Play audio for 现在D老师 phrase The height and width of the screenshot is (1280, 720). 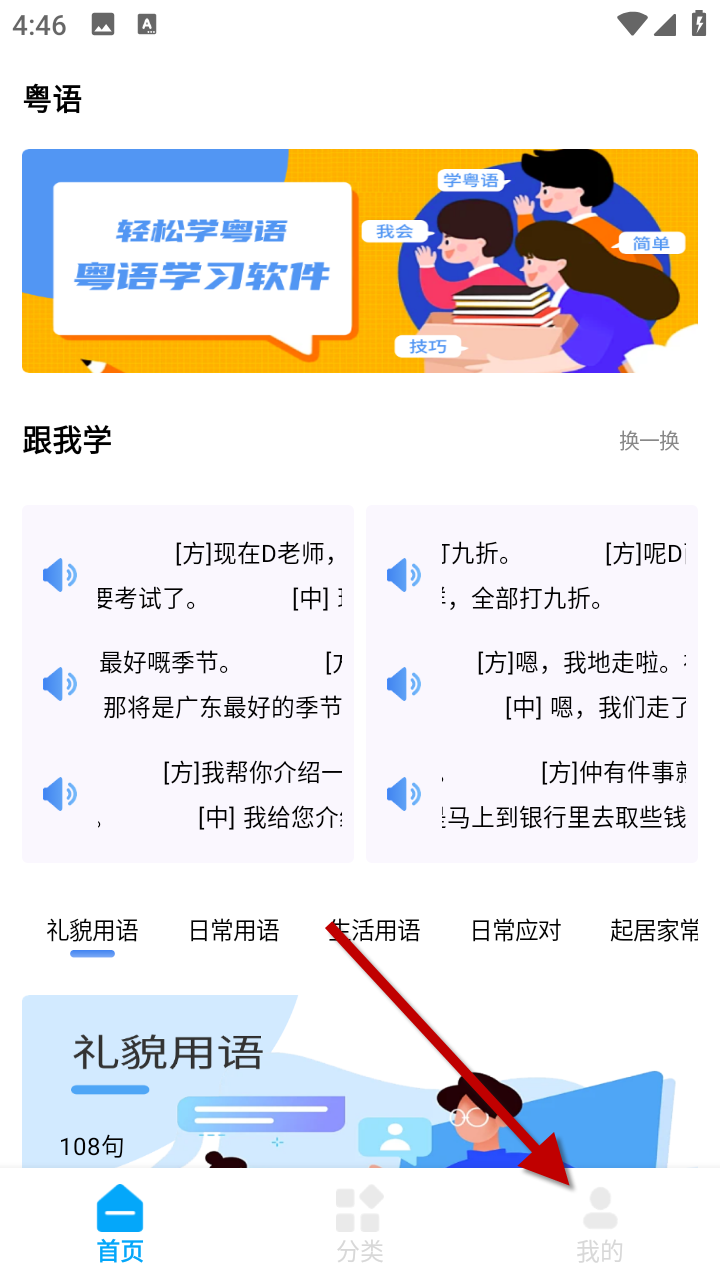pos(60,575)
